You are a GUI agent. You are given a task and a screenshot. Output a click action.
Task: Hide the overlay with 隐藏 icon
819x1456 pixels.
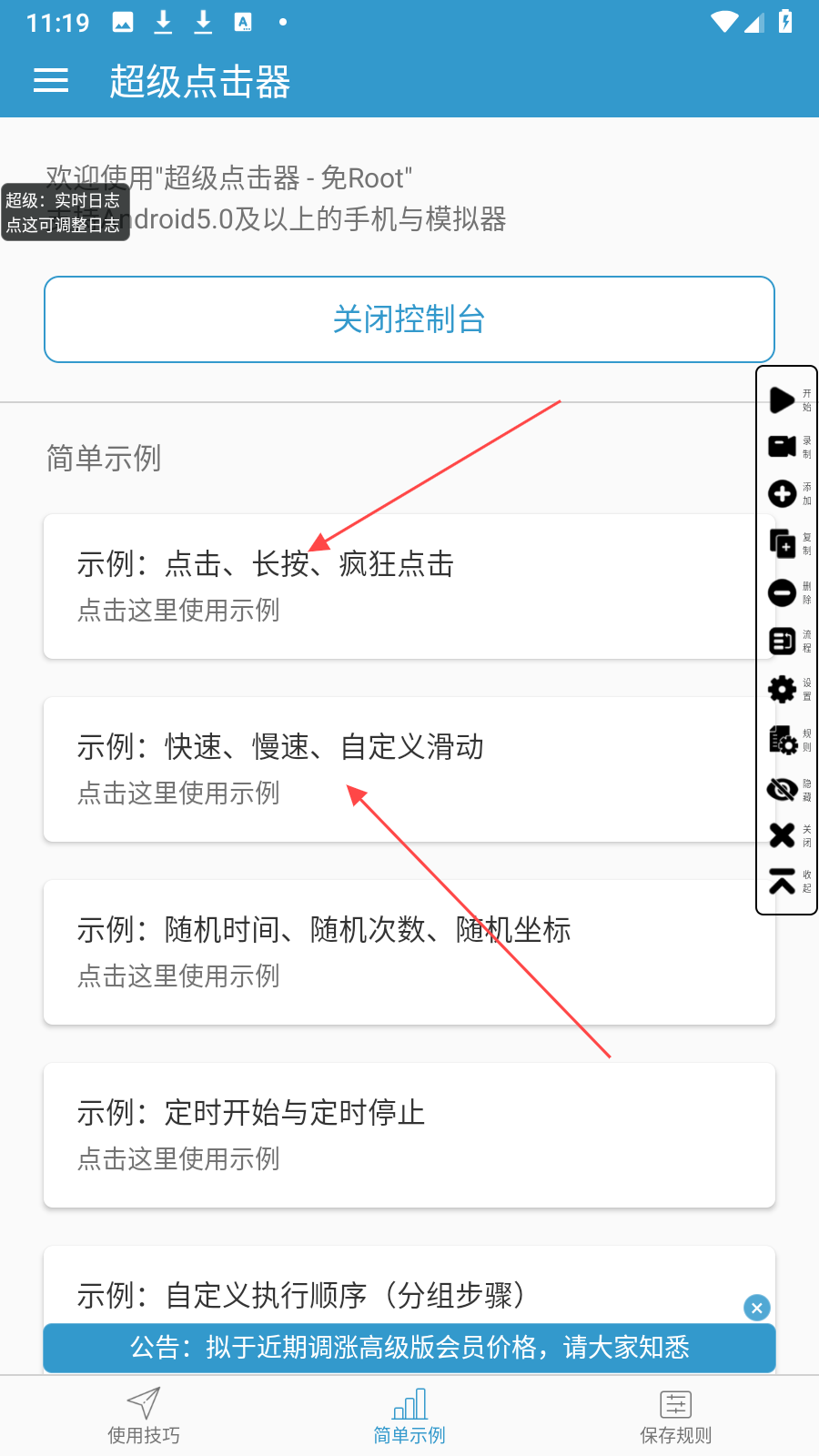tap(783, 789)
